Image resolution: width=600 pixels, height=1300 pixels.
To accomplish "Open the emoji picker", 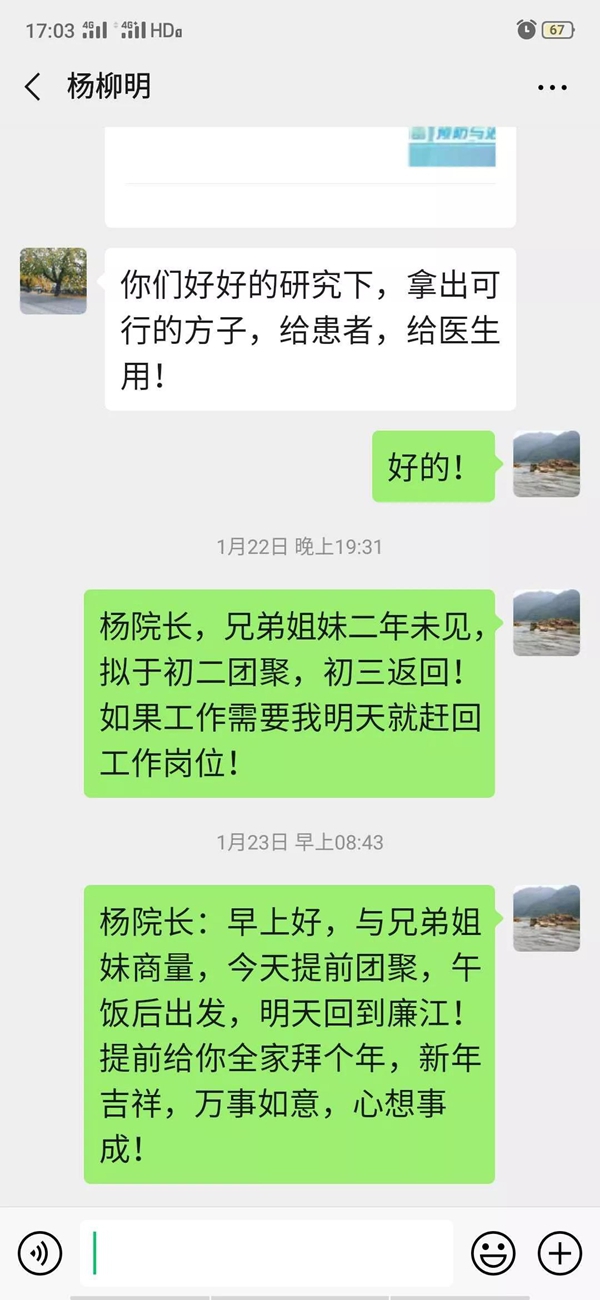I will click(493, 1252).
